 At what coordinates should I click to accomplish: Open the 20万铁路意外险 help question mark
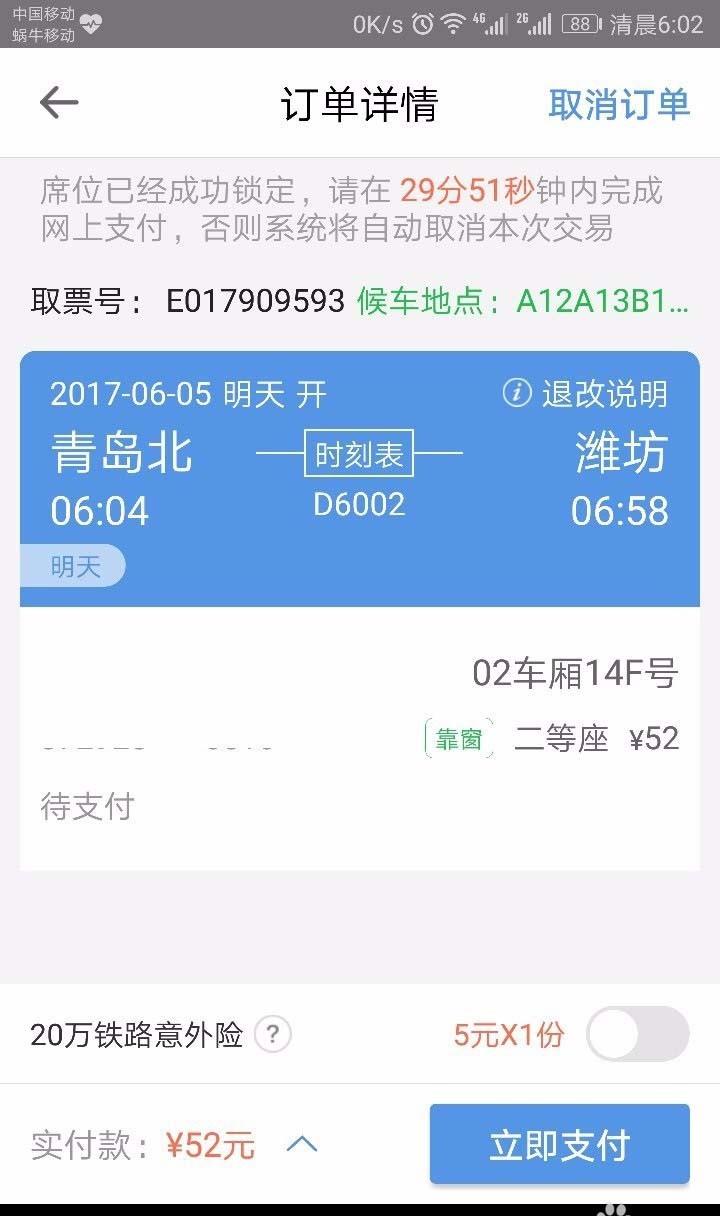(x=273, y=1034)
